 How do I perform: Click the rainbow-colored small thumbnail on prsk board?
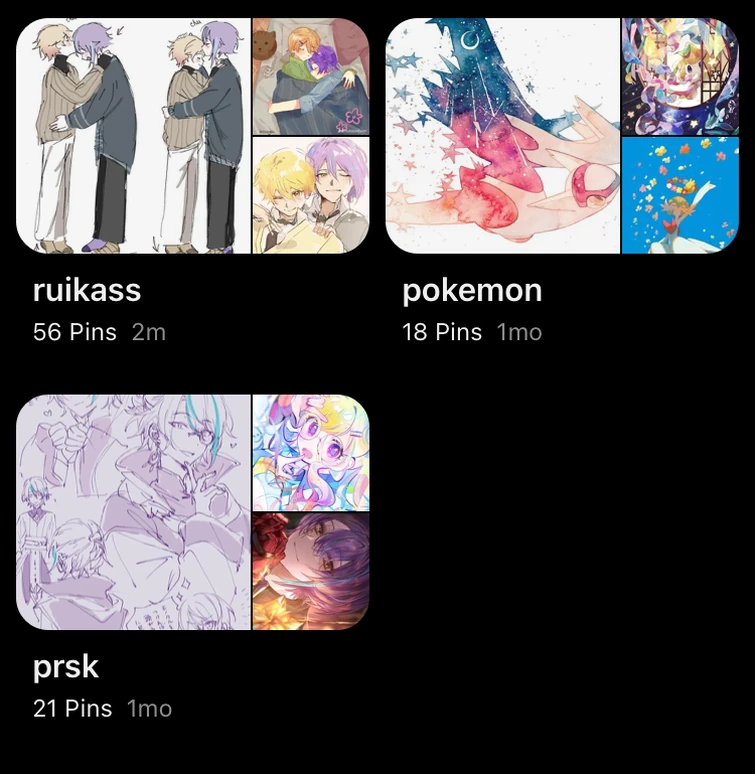tap(311, 450)
